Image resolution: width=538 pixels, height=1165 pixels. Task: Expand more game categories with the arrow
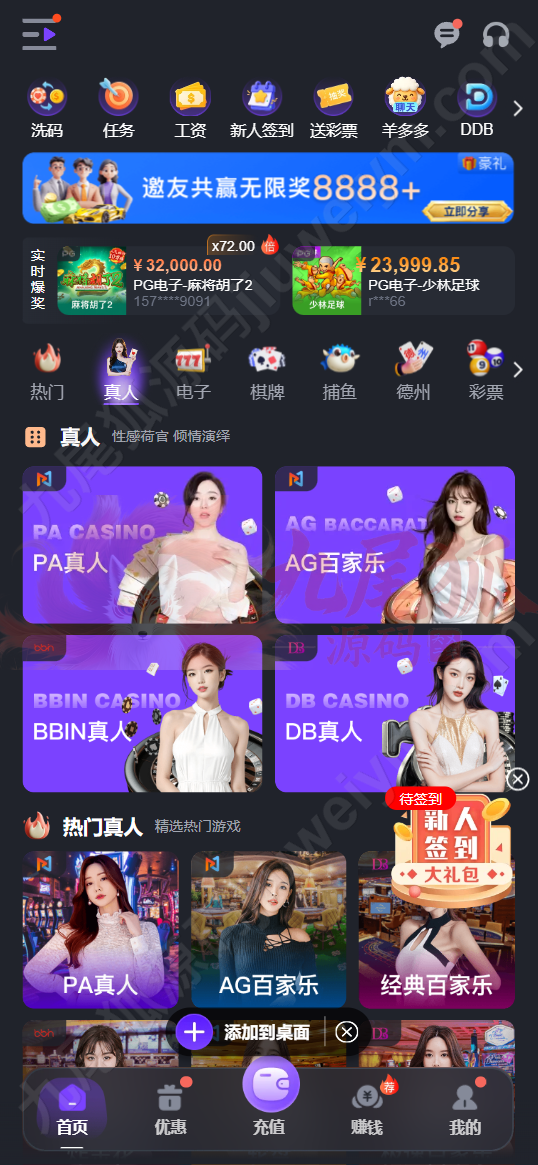(x=519, y=369)
